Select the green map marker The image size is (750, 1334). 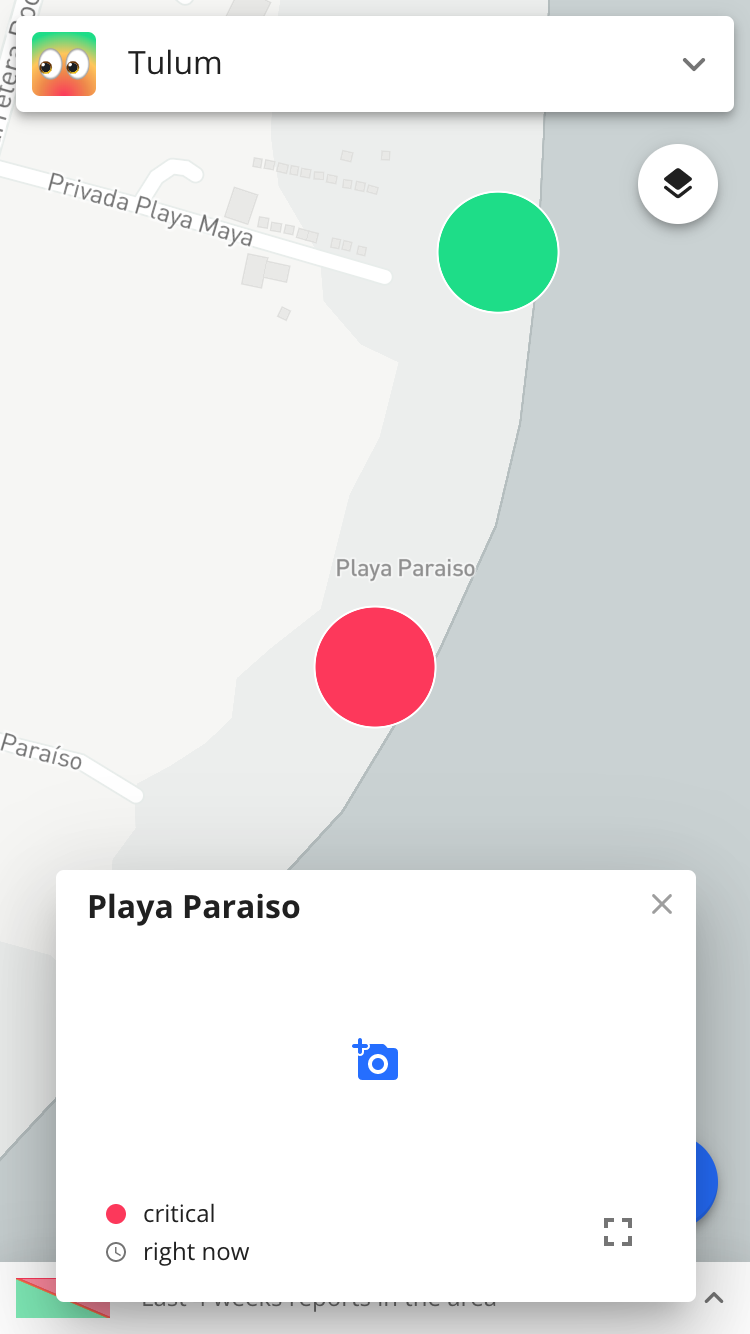497,252
